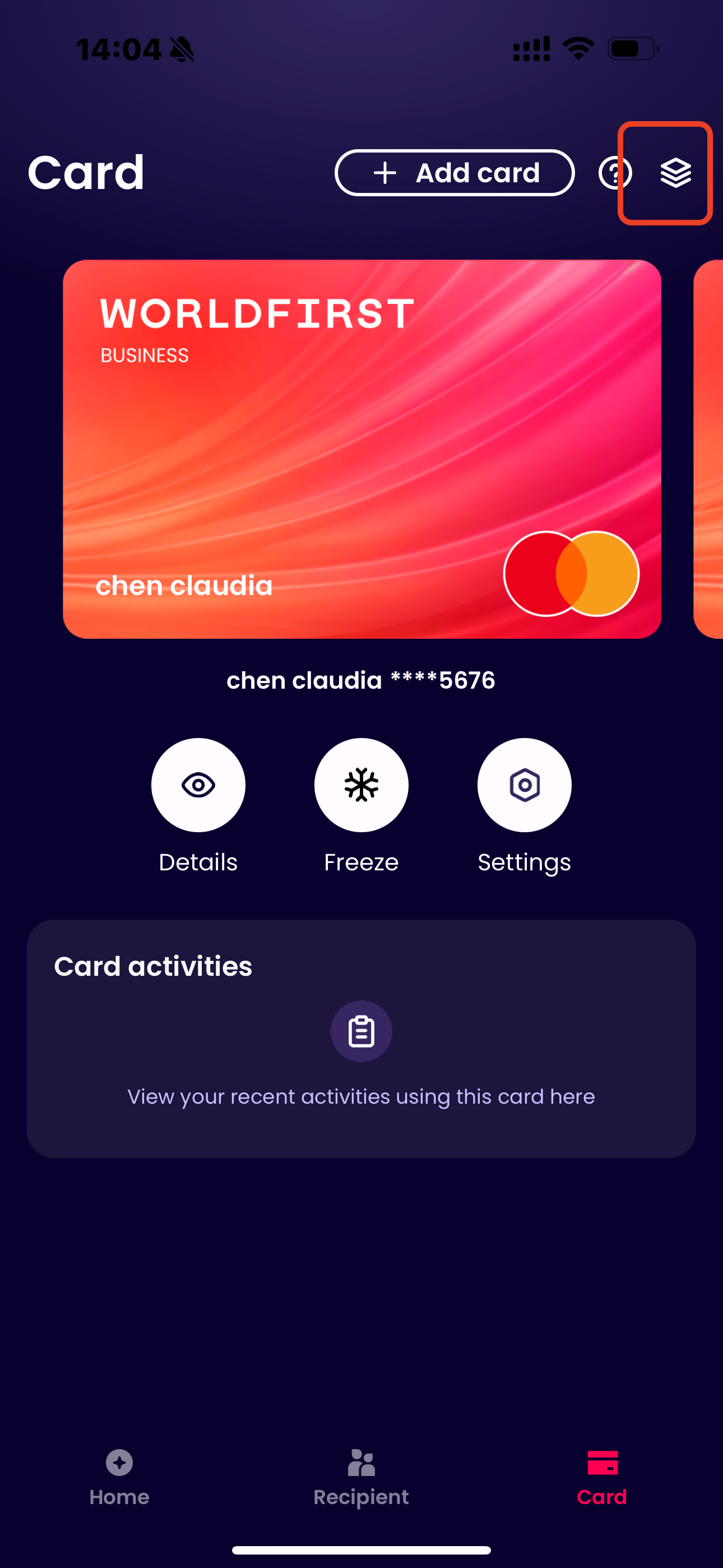Open the stacked layers card list icon
The image size is (723, 1568).
[x=675, y=173]
